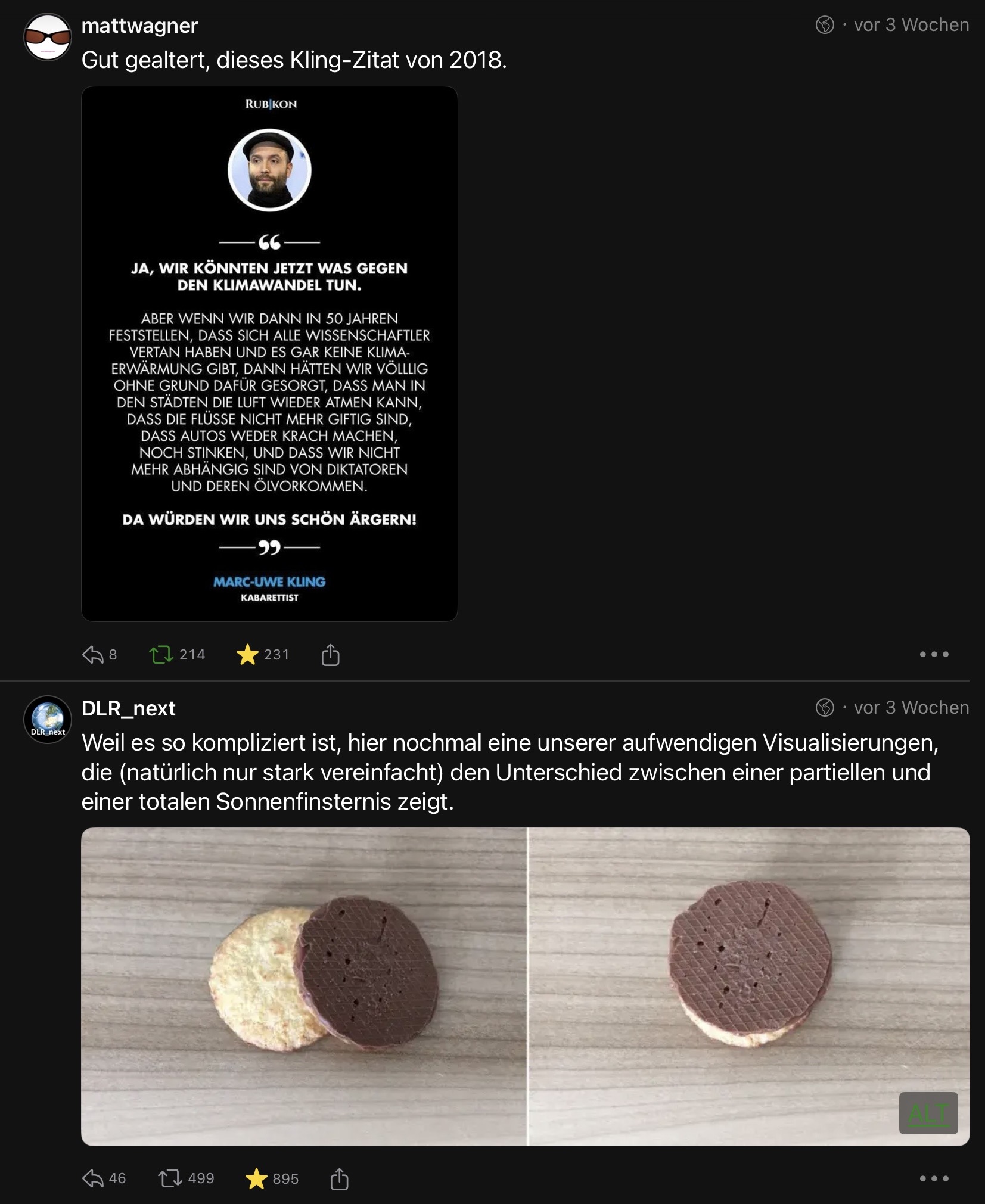Open DLR_next's profile avatar

click(x=48, y=720)
